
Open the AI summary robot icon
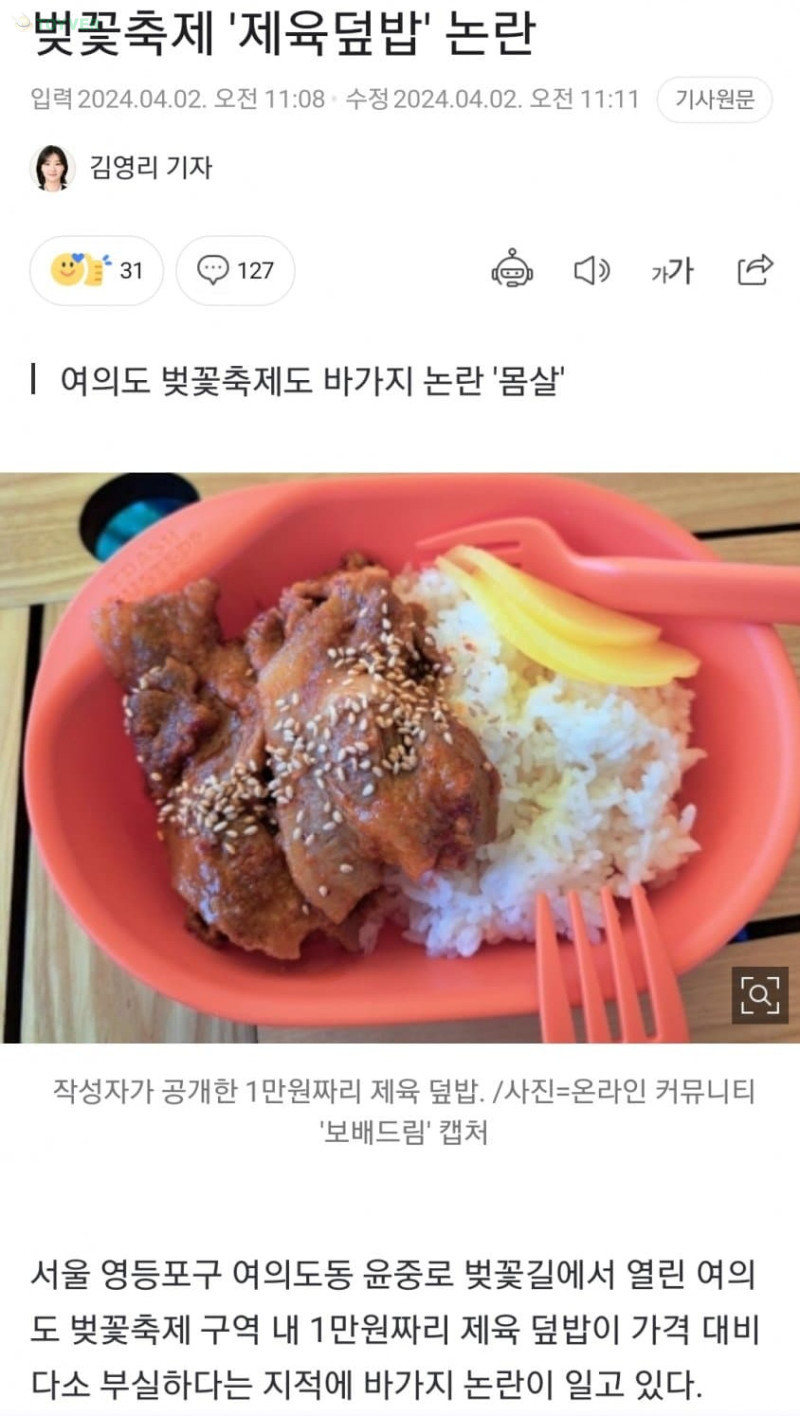[512, 270]
